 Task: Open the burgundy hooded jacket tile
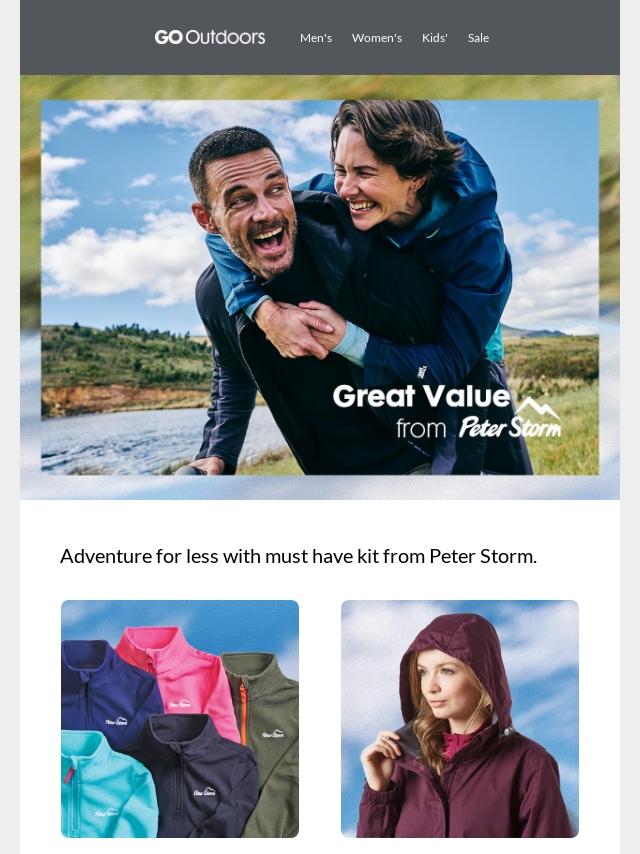pyautogui.click(x=460, y=718)
